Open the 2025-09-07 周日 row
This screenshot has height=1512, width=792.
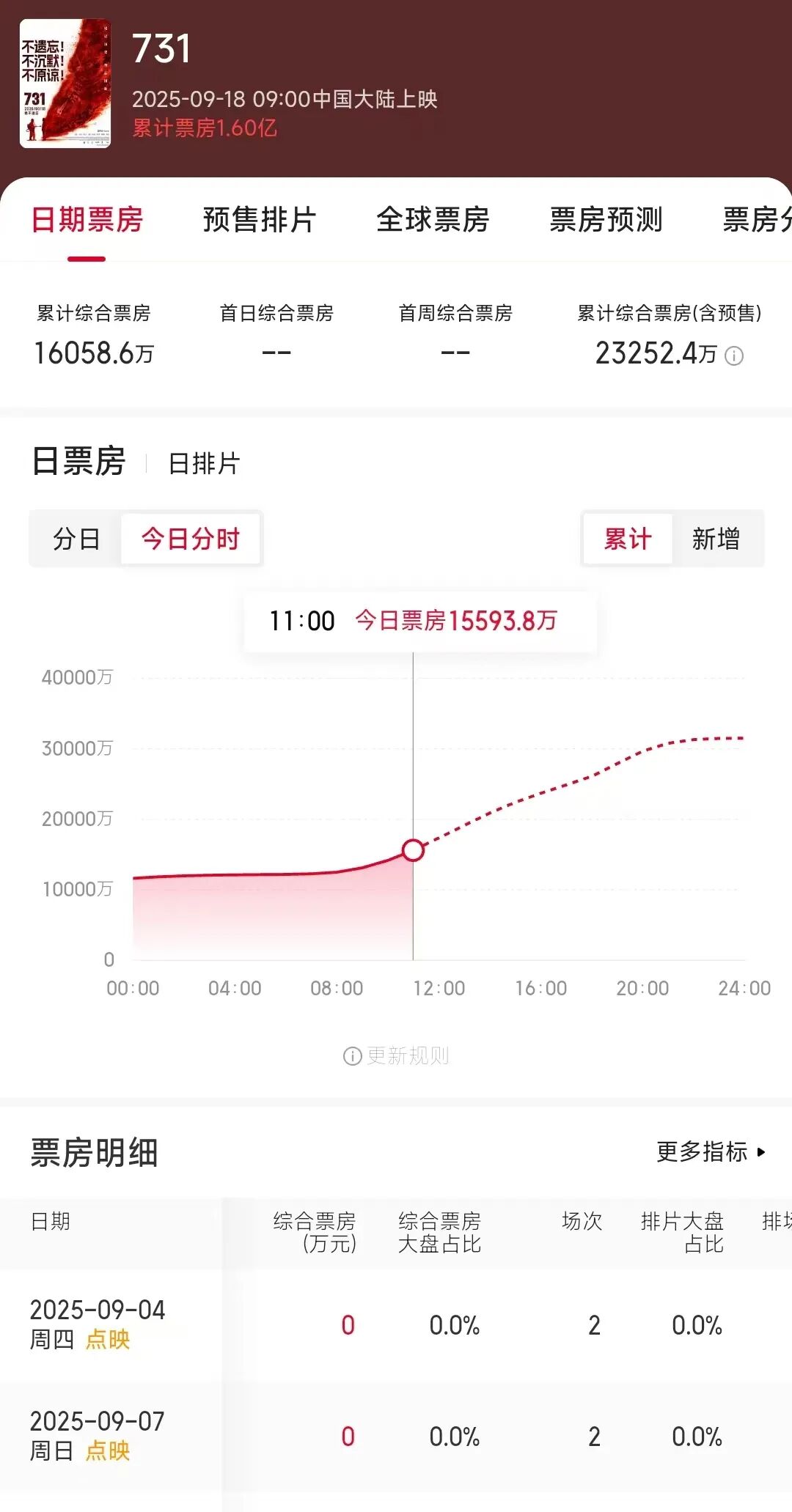(98, 1435)
